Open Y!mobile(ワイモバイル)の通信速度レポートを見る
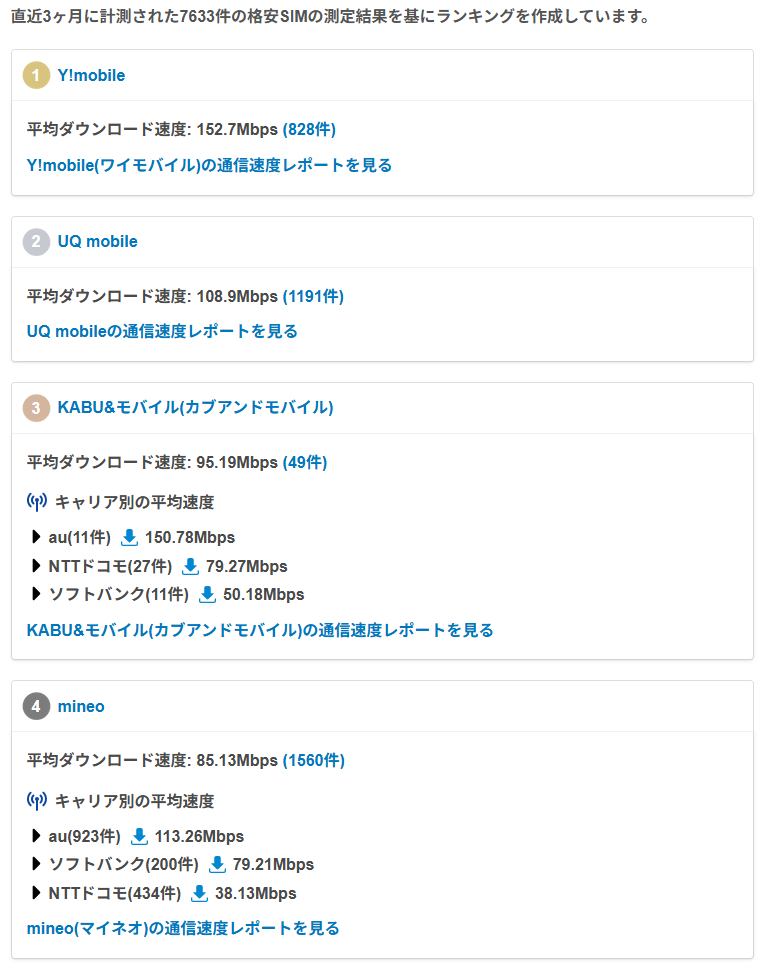Screen dimensions: 762x967 click(209, 165)
